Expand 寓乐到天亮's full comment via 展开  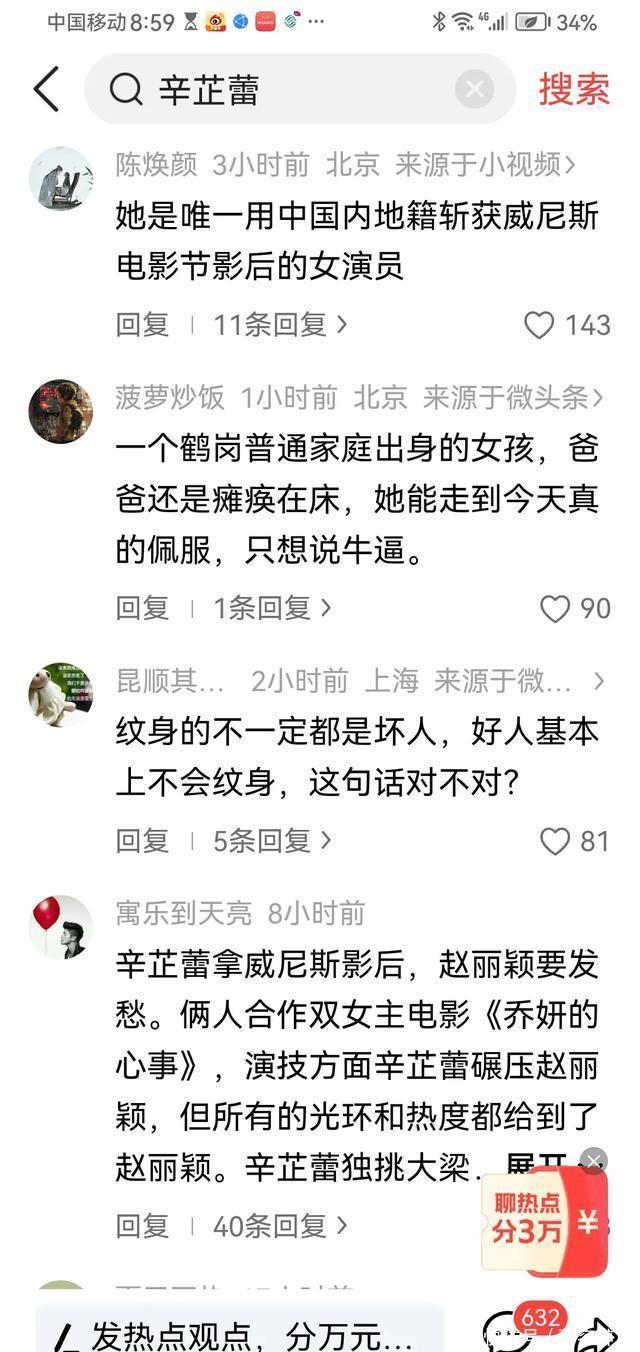pyautogui.click(x=540, y=1166)
